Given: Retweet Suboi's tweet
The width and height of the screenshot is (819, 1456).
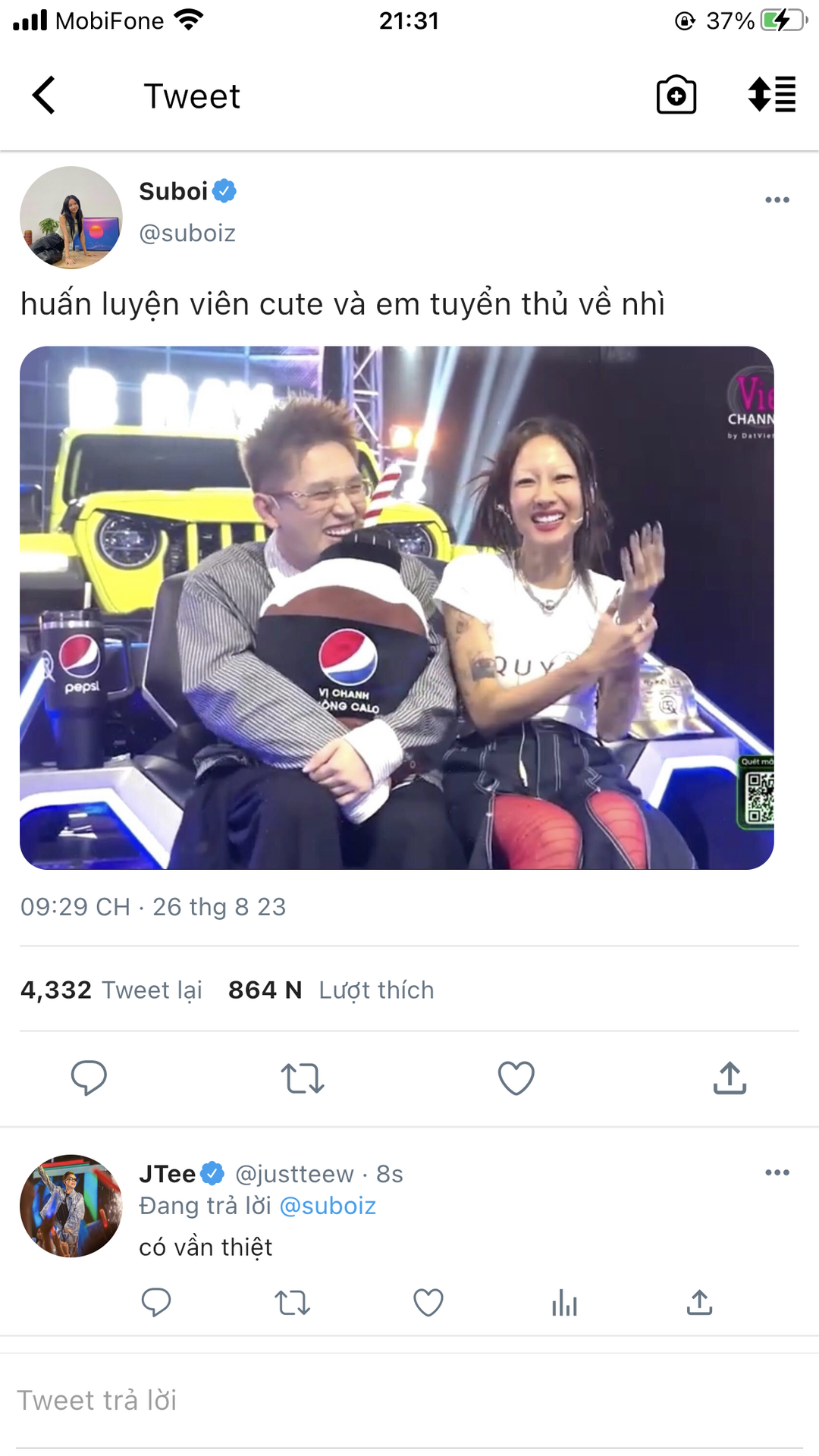Looking at the screenshot, I should click(x=303, y=1078).
